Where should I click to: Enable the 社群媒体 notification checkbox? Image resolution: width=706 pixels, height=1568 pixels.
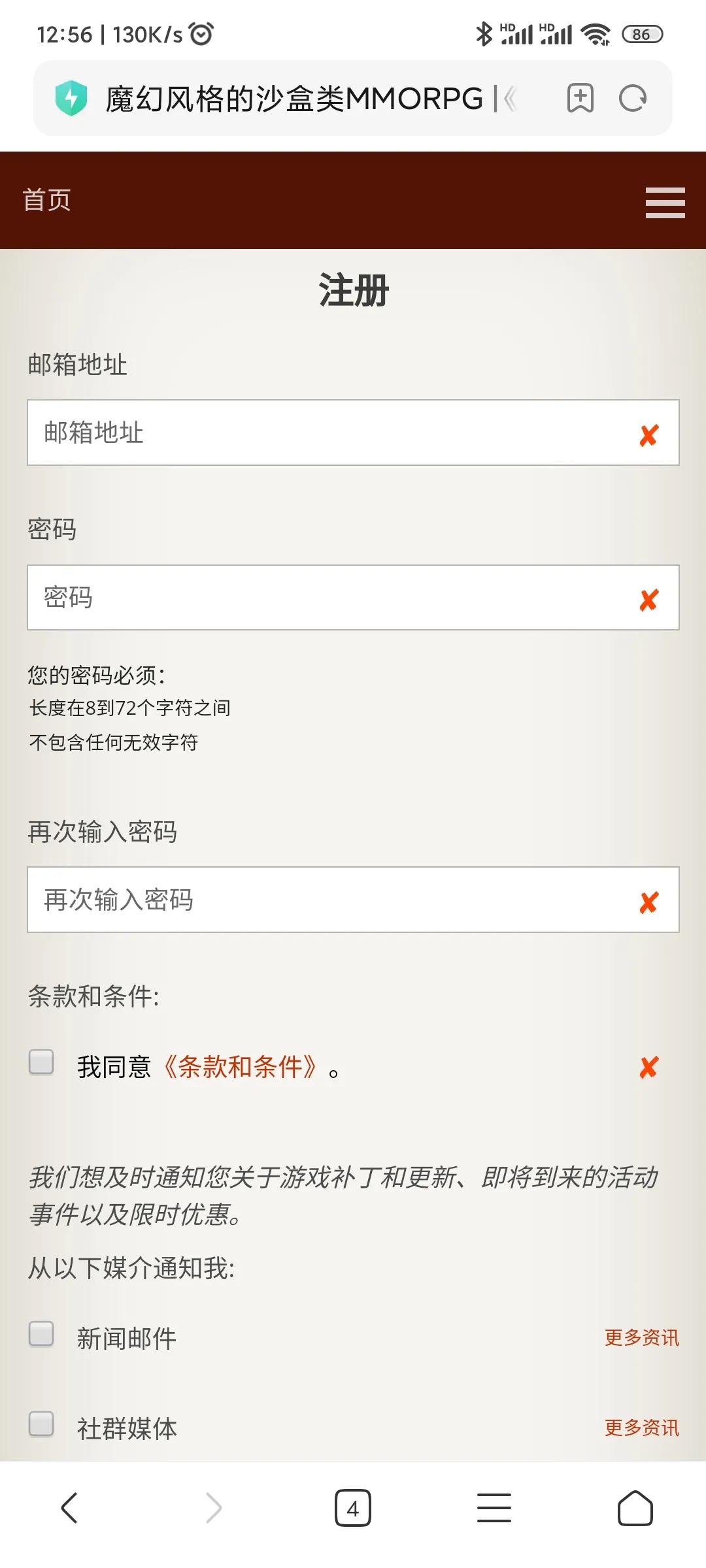coord(41,1424)
